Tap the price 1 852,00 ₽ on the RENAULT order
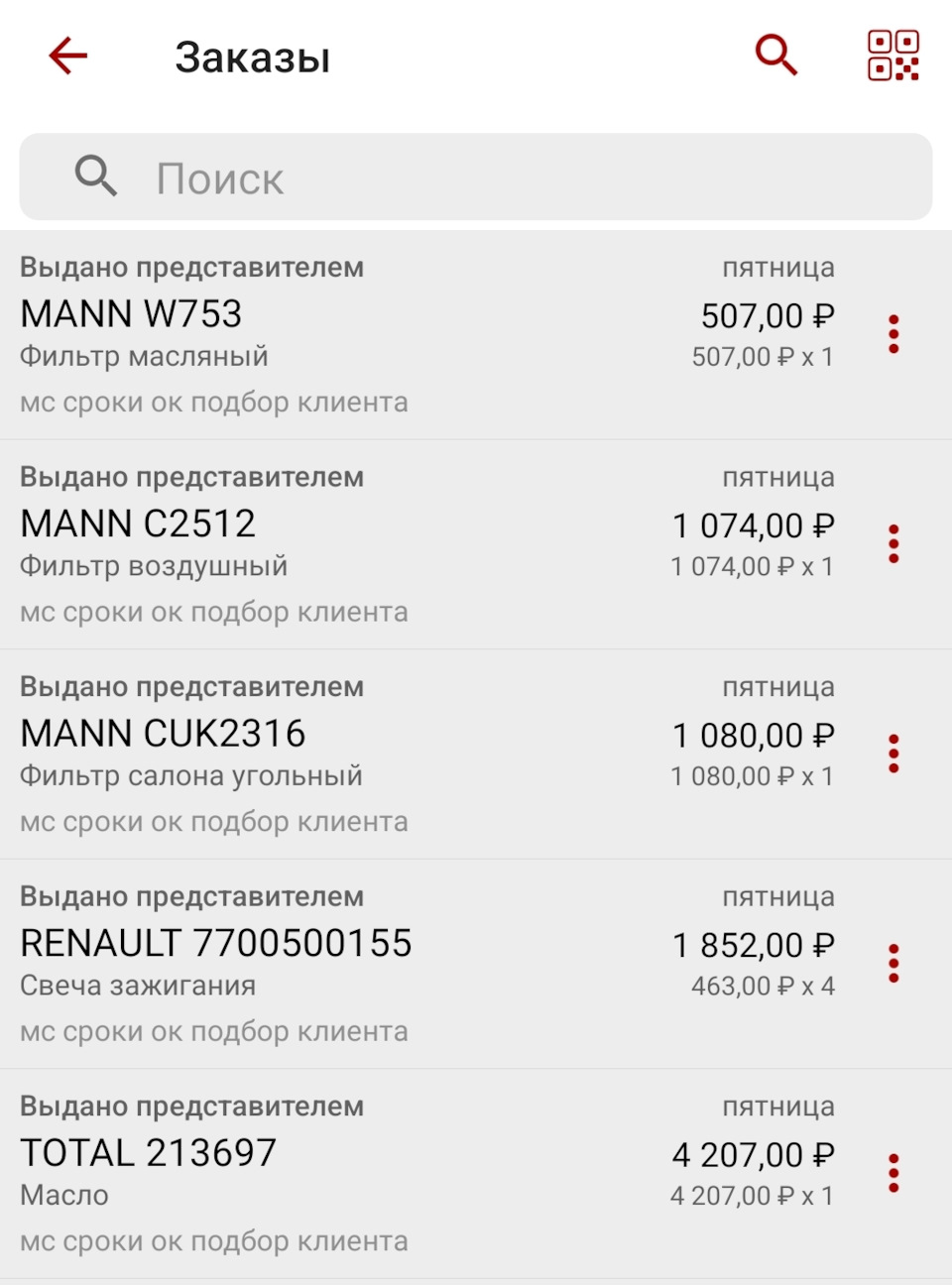Image resolution: width=952 pixels, height=1285 pixels. tap(752, 943)
